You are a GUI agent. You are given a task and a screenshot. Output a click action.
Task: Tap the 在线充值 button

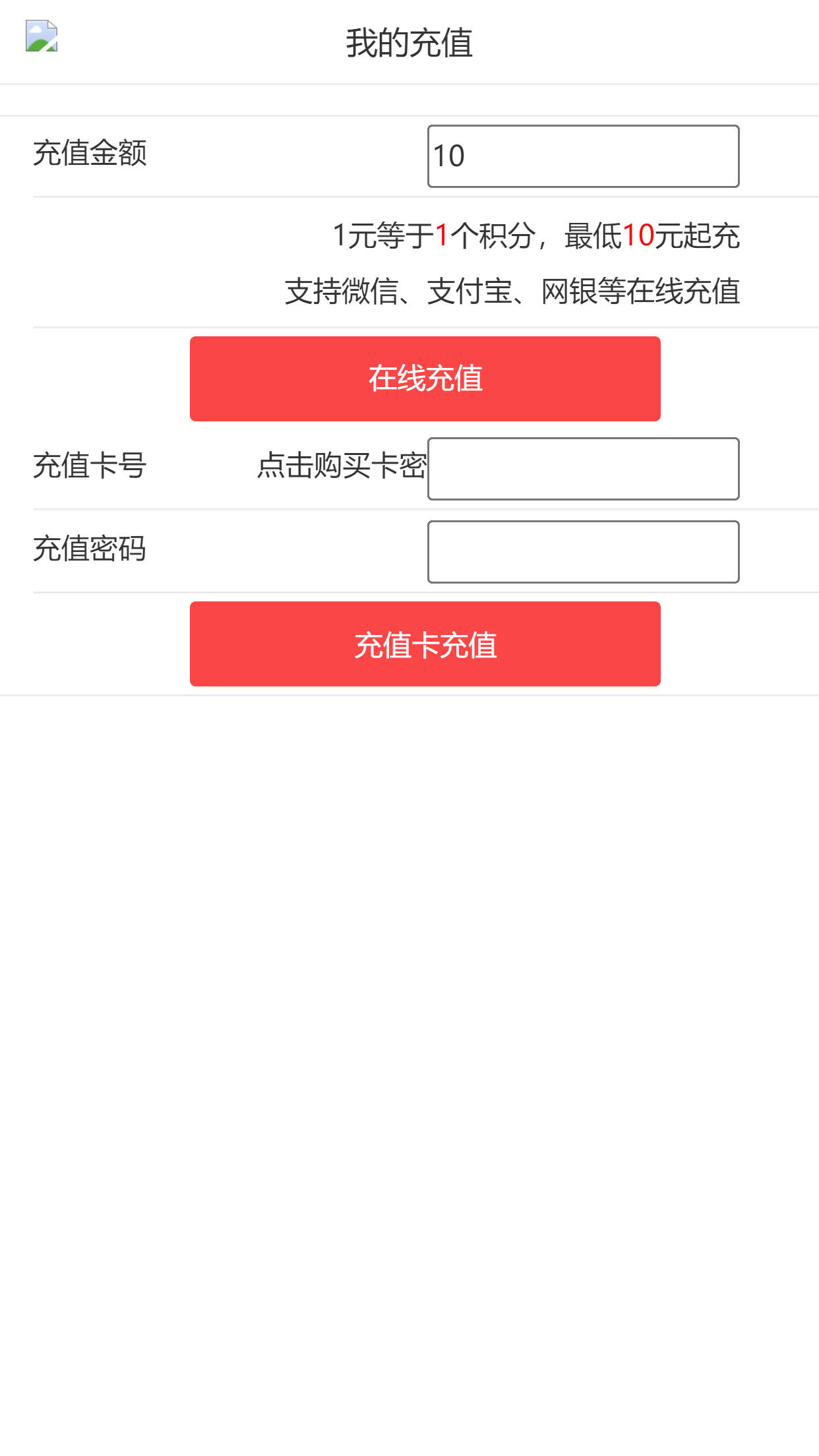tap(425, 379)
